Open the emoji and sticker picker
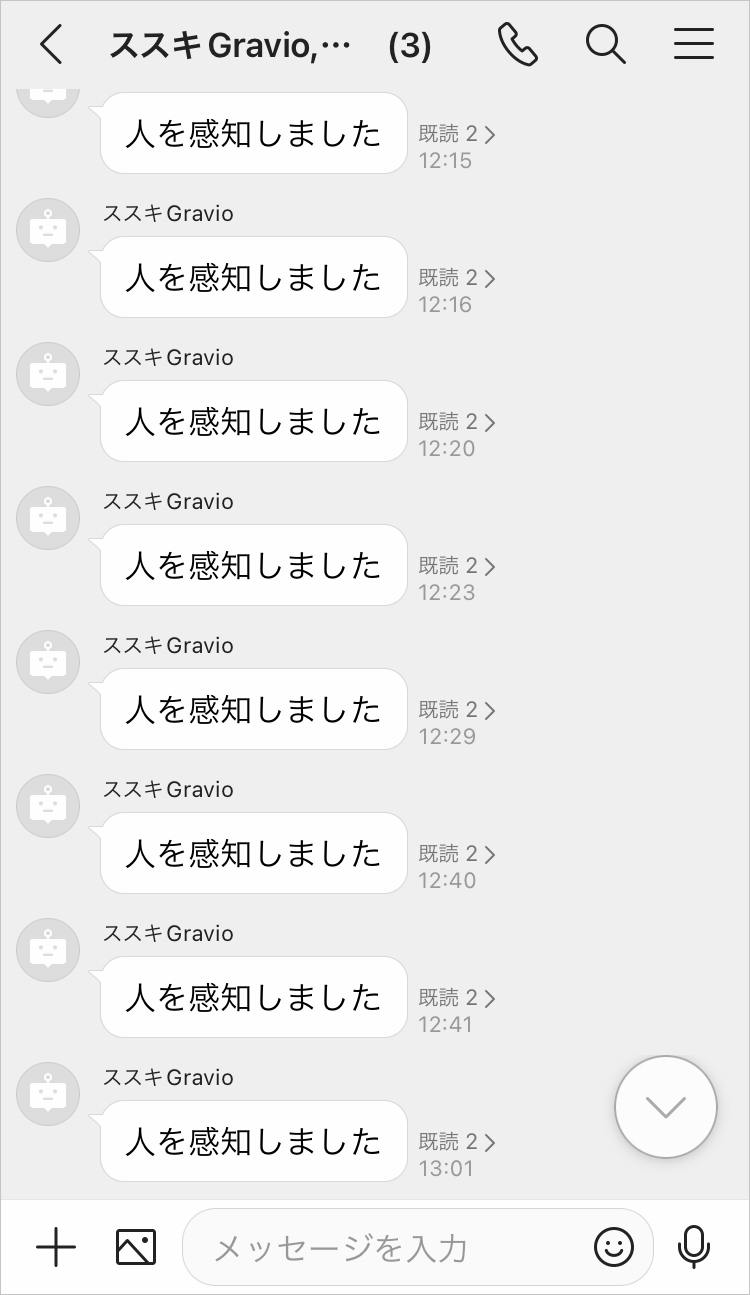Image resolution: width=750 pixels, height=1295 pixels. click(614, 1247)
